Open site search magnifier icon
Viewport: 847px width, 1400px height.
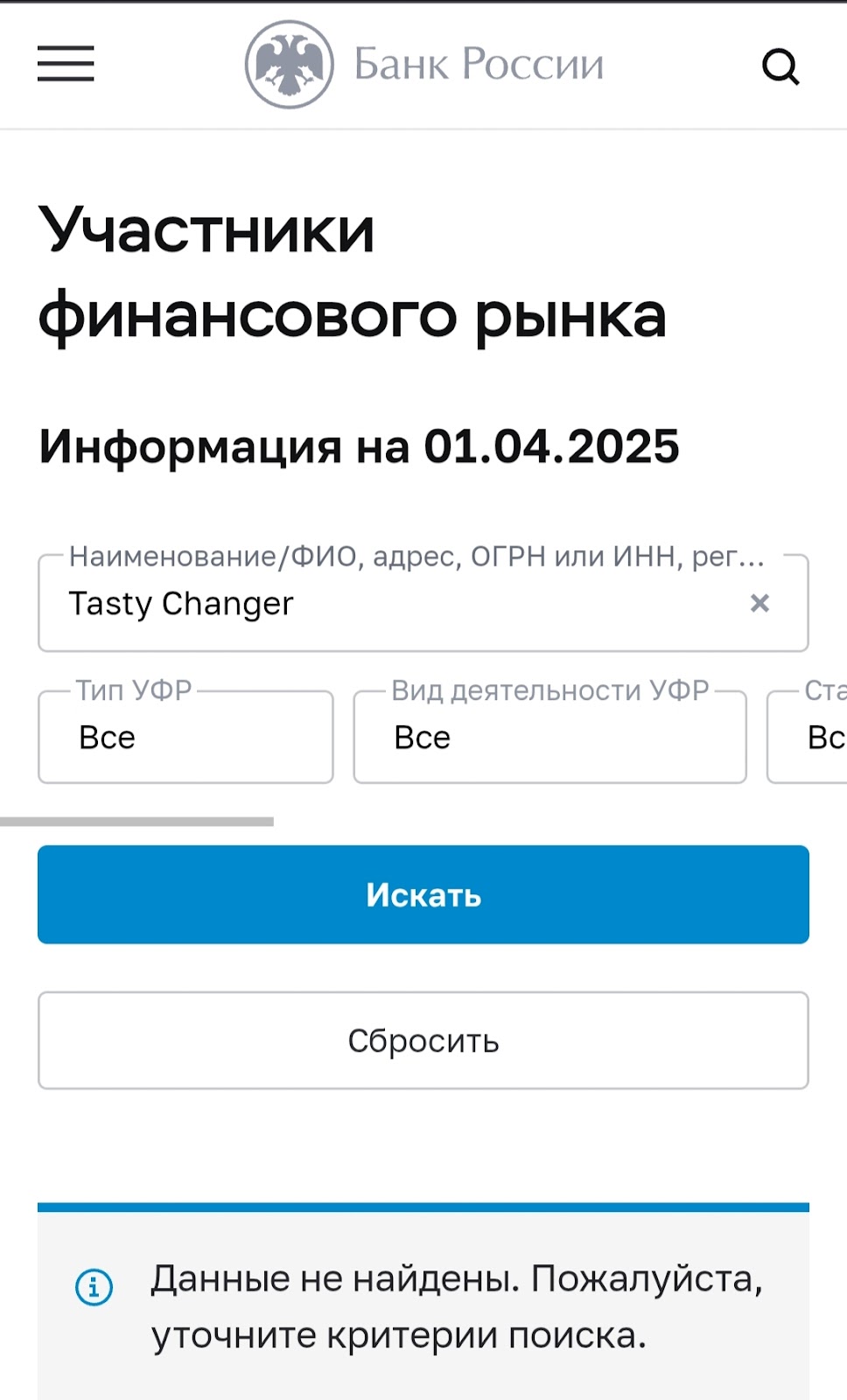click(780, 66)
